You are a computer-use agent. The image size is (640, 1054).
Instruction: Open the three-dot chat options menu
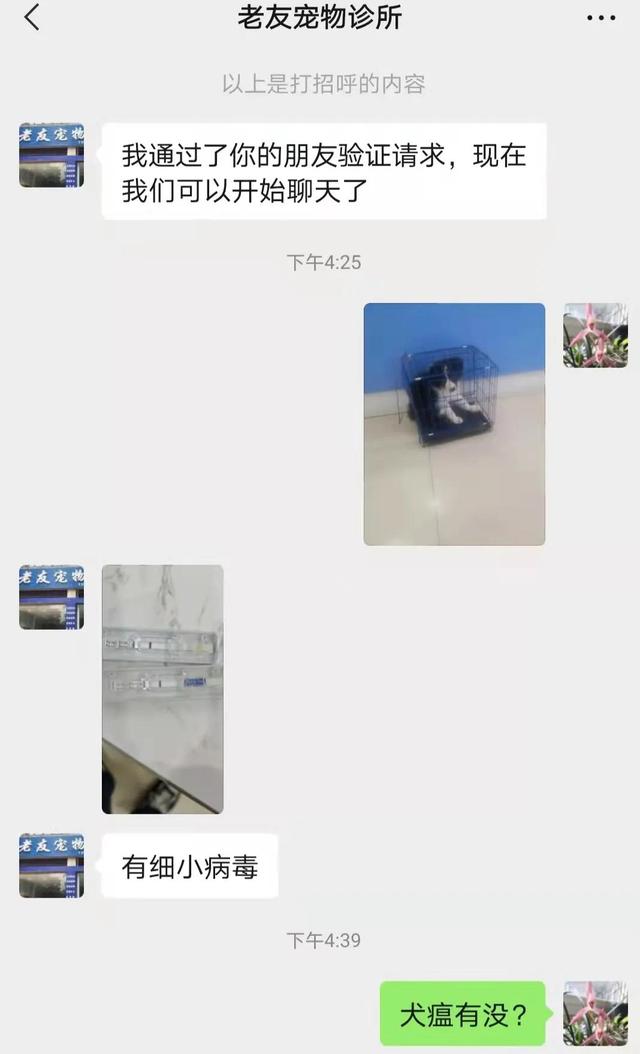click(x=600, y=18)
